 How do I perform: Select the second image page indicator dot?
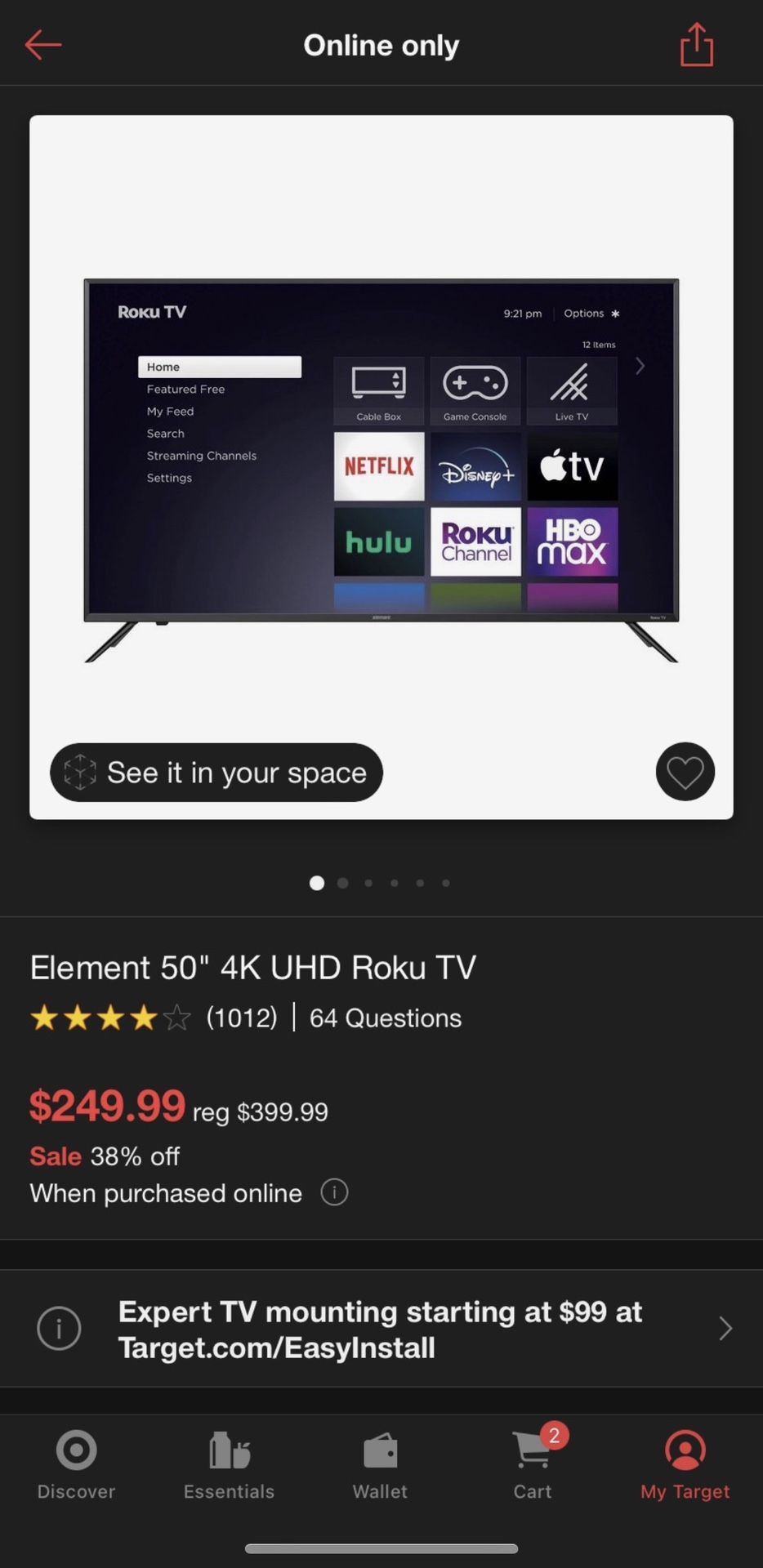[x=343, y=883]
